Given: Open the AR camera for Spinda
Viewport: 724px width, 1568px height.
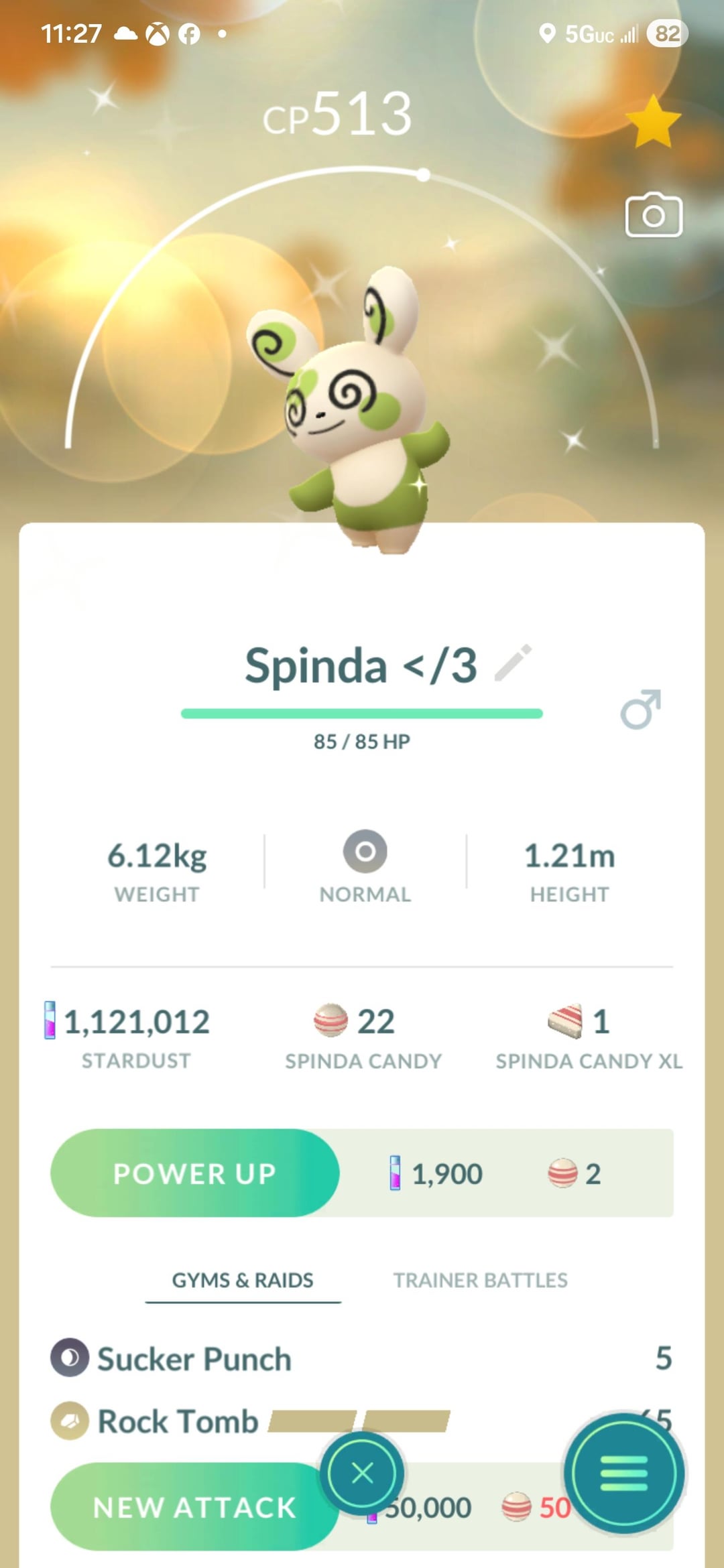Looking at the screenshot, I should [654, 216].
